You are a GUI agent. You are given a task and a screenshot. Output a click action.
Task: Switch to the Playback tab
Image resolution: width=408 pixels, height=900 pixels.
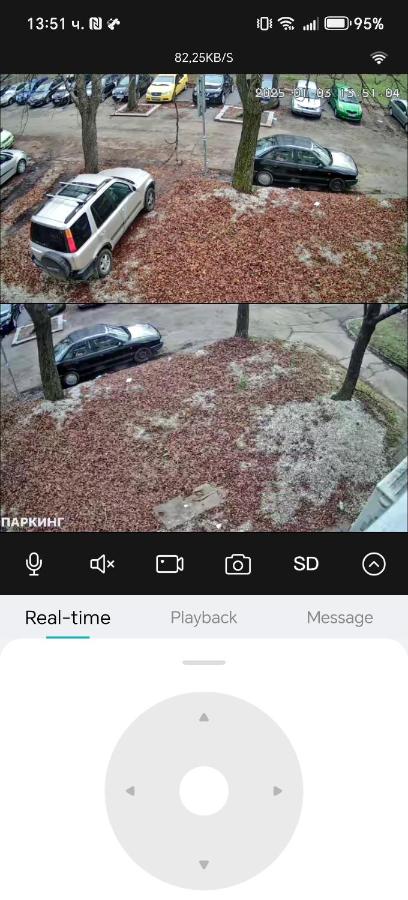click(x=204, y=618)
